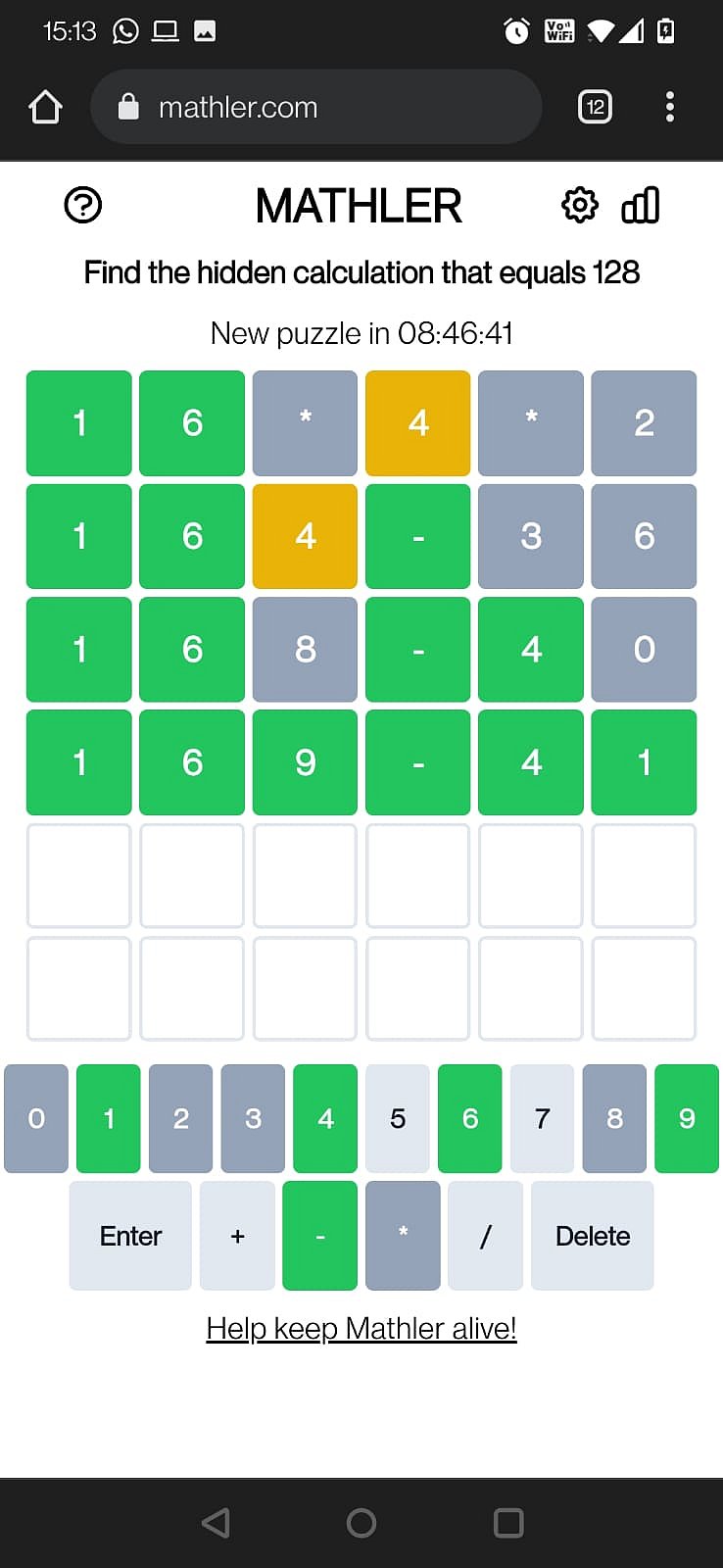Go back using the system back button
Image resolution: width=723 pixels, height=1568 pixels.
click(x=216, y=1522)
